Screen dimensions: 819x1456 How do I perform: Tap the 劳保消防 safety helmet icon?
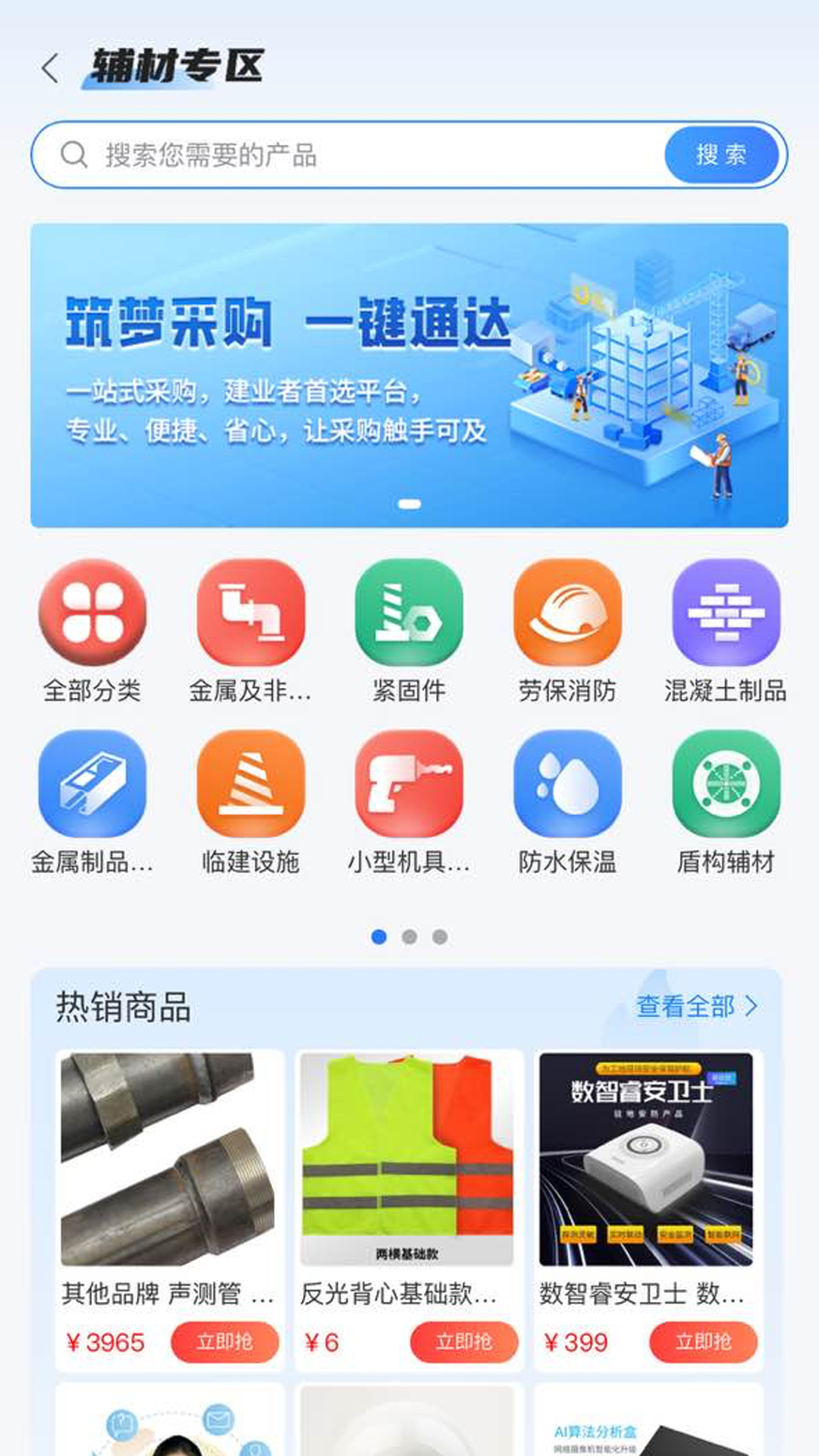click(567, 614)
